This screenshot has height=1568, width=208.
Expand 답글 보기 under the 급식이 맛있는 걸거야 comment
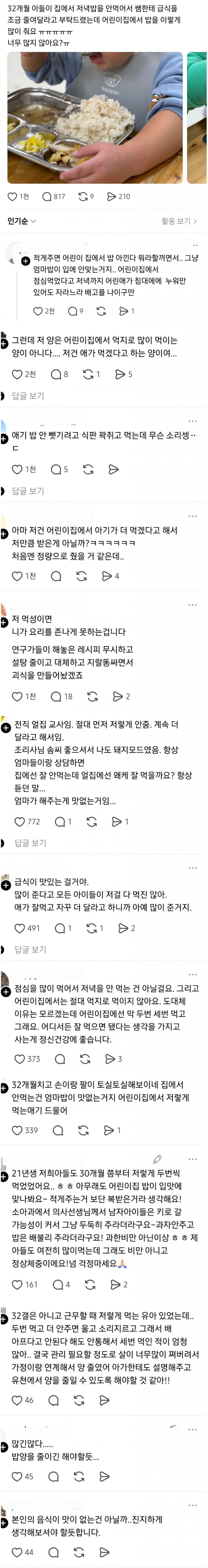coord(30,949)
